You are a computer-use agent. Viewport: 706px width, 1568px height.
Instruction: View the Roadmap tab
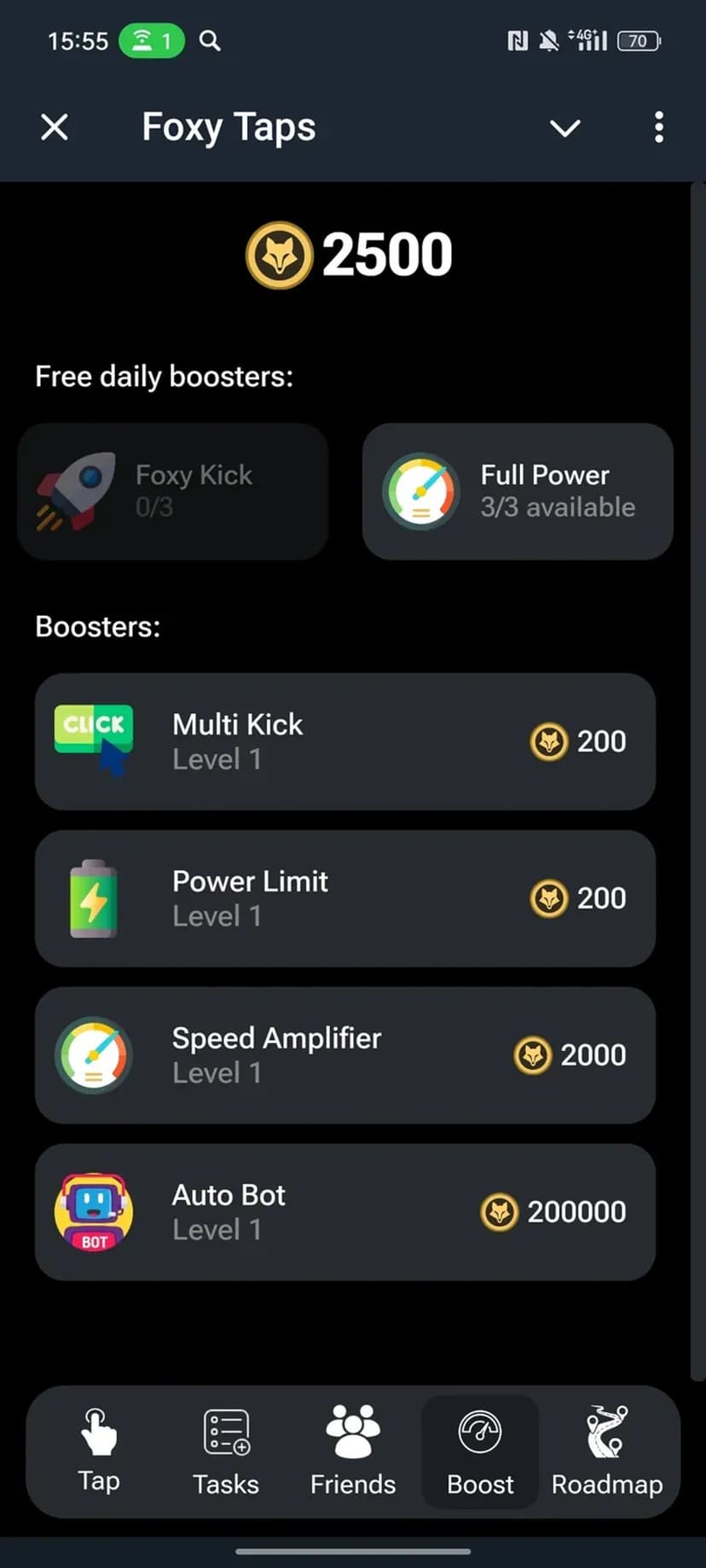607,1450
